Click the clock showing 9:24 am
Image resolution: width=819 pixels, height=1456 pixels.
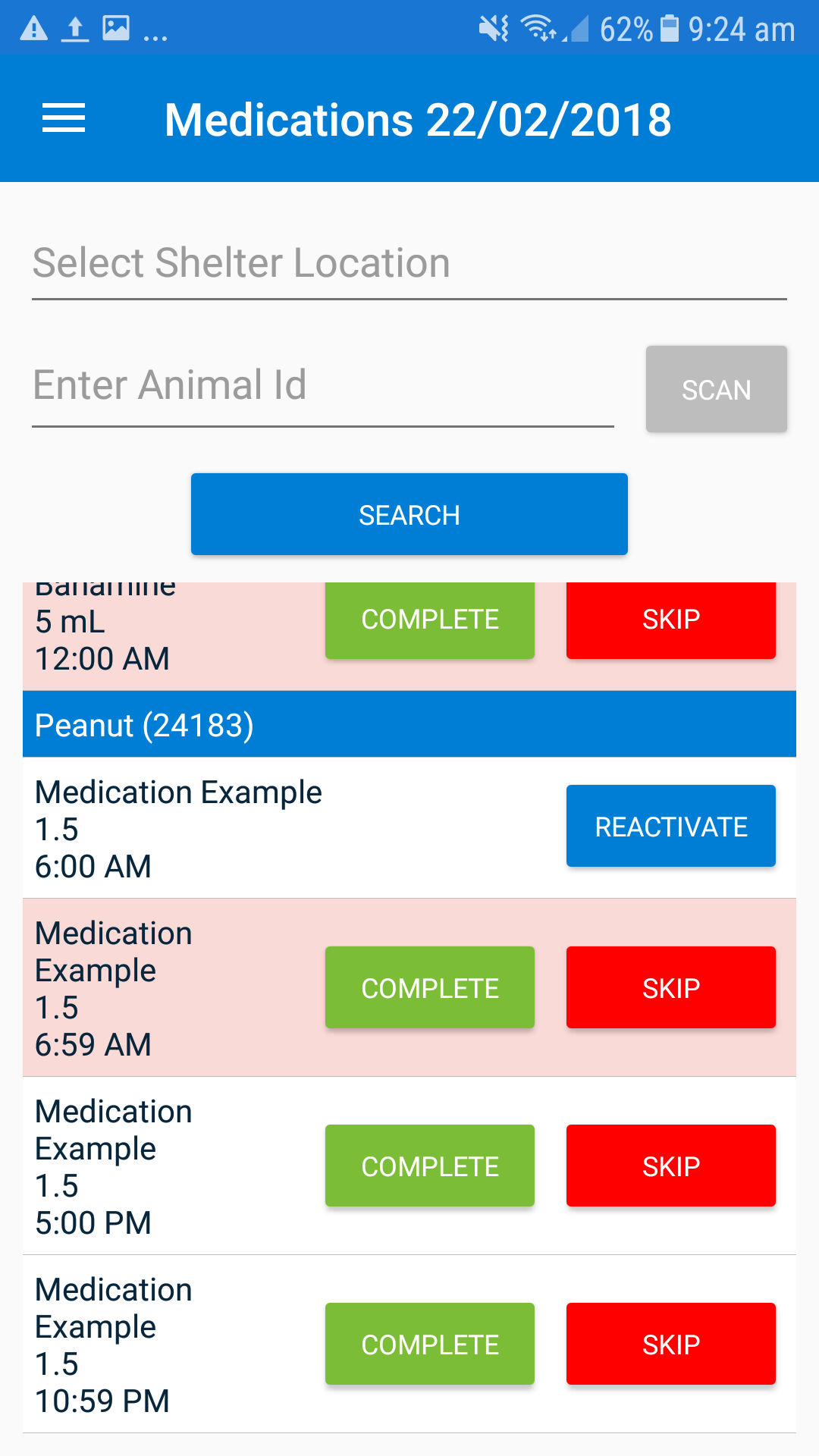tap(739, 28)
